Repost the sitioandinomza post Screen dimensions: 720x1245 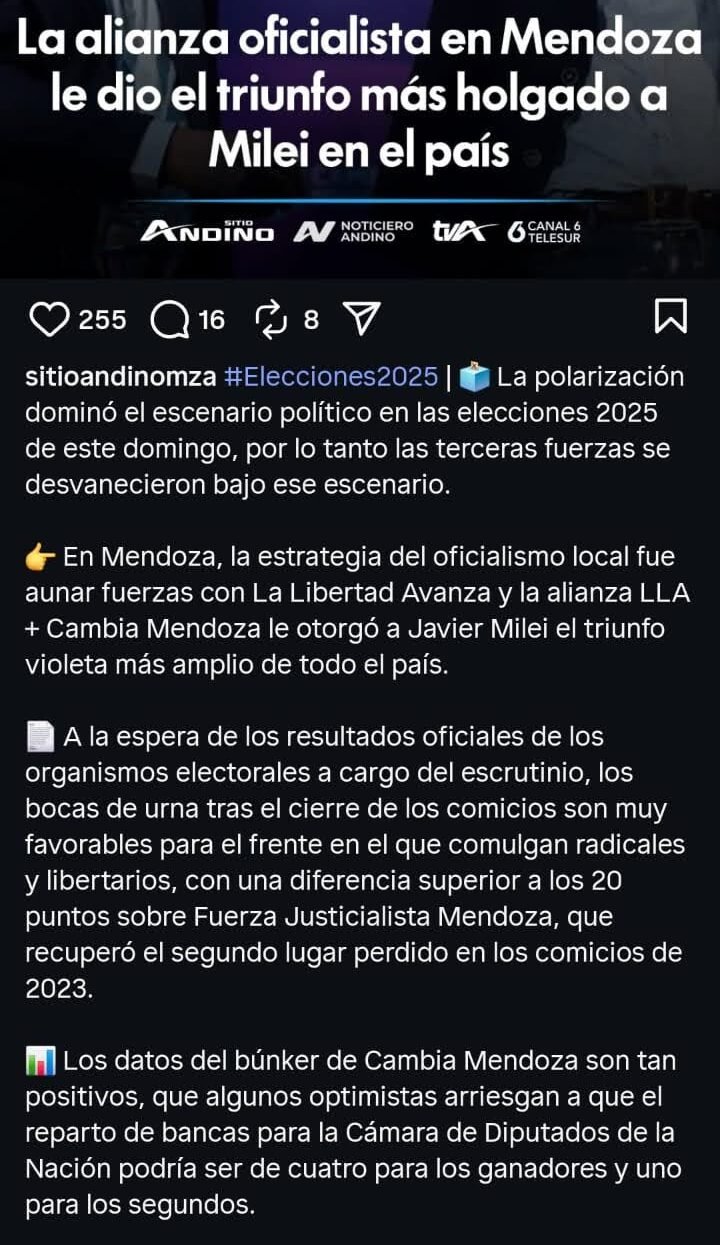coord(271,319)
